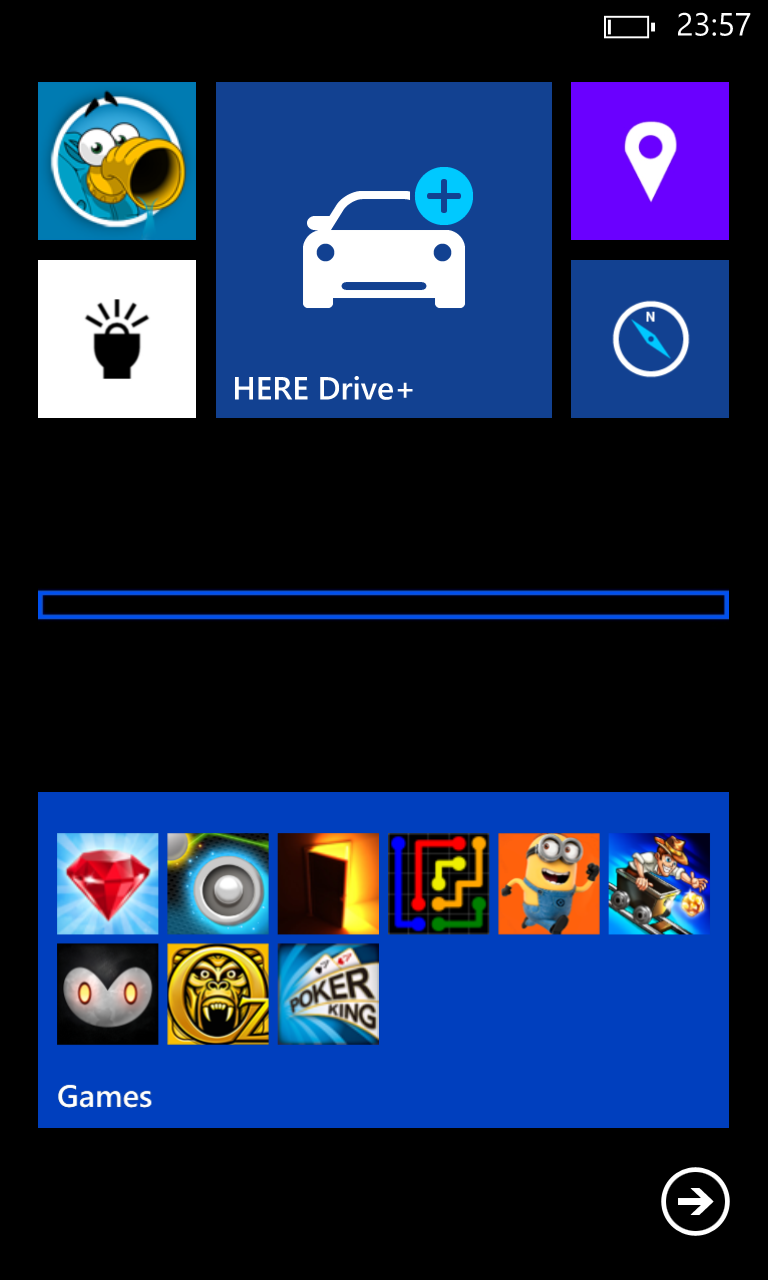The image size is (768, 1280).
Task: Open the Talking Larry bird tile
Action: 117,161
